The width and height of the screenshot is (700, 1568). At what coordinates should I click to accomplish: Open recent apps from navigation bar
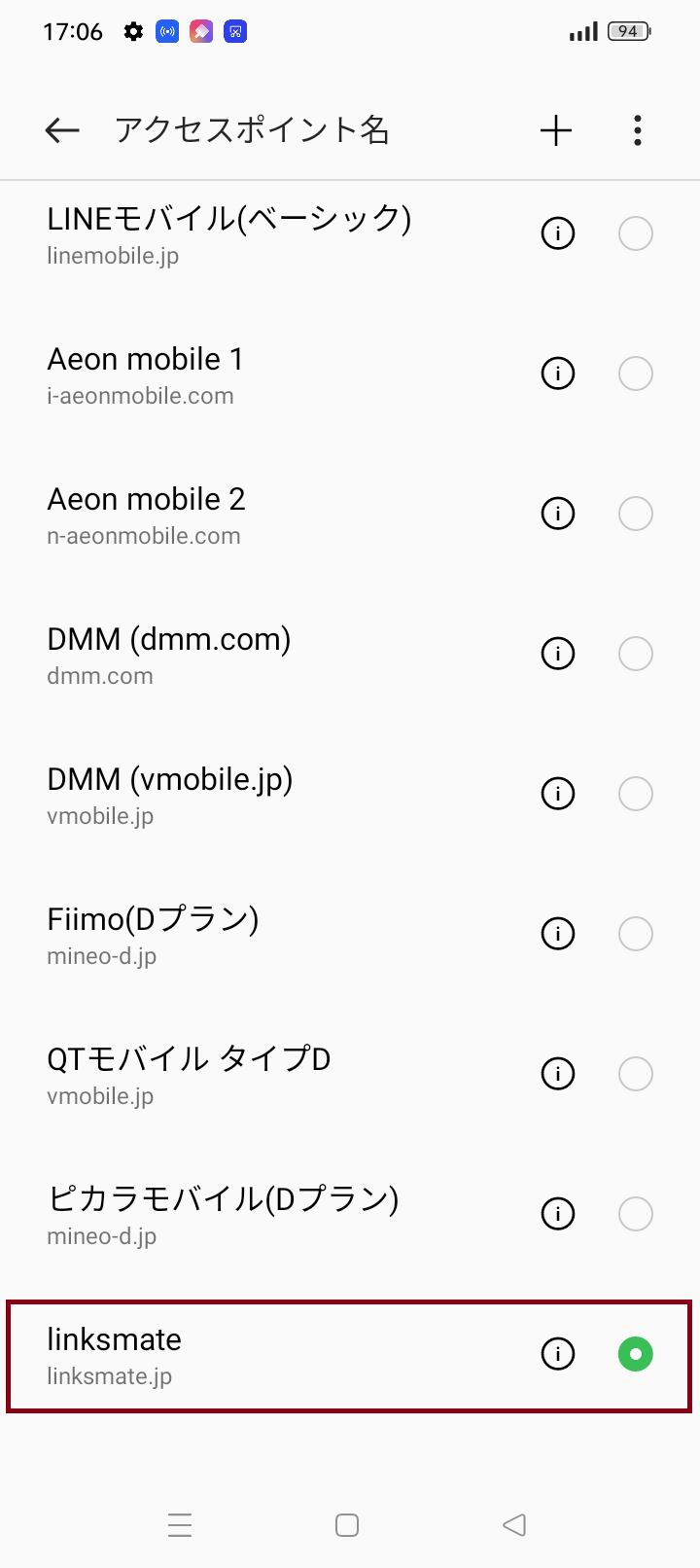(180, 1524)
